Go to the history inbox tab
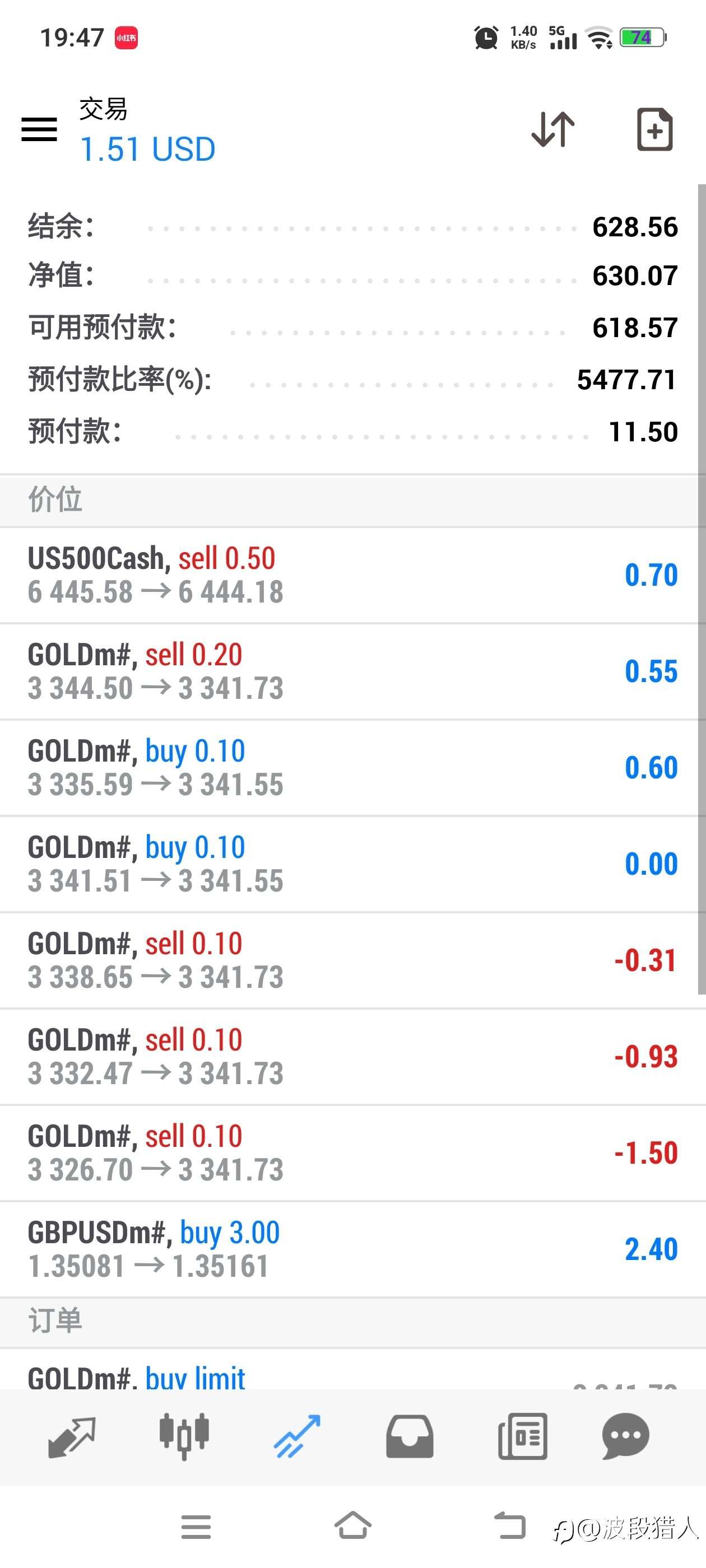The height and width of the screenshot is (1568, 706). point(410,1436)
